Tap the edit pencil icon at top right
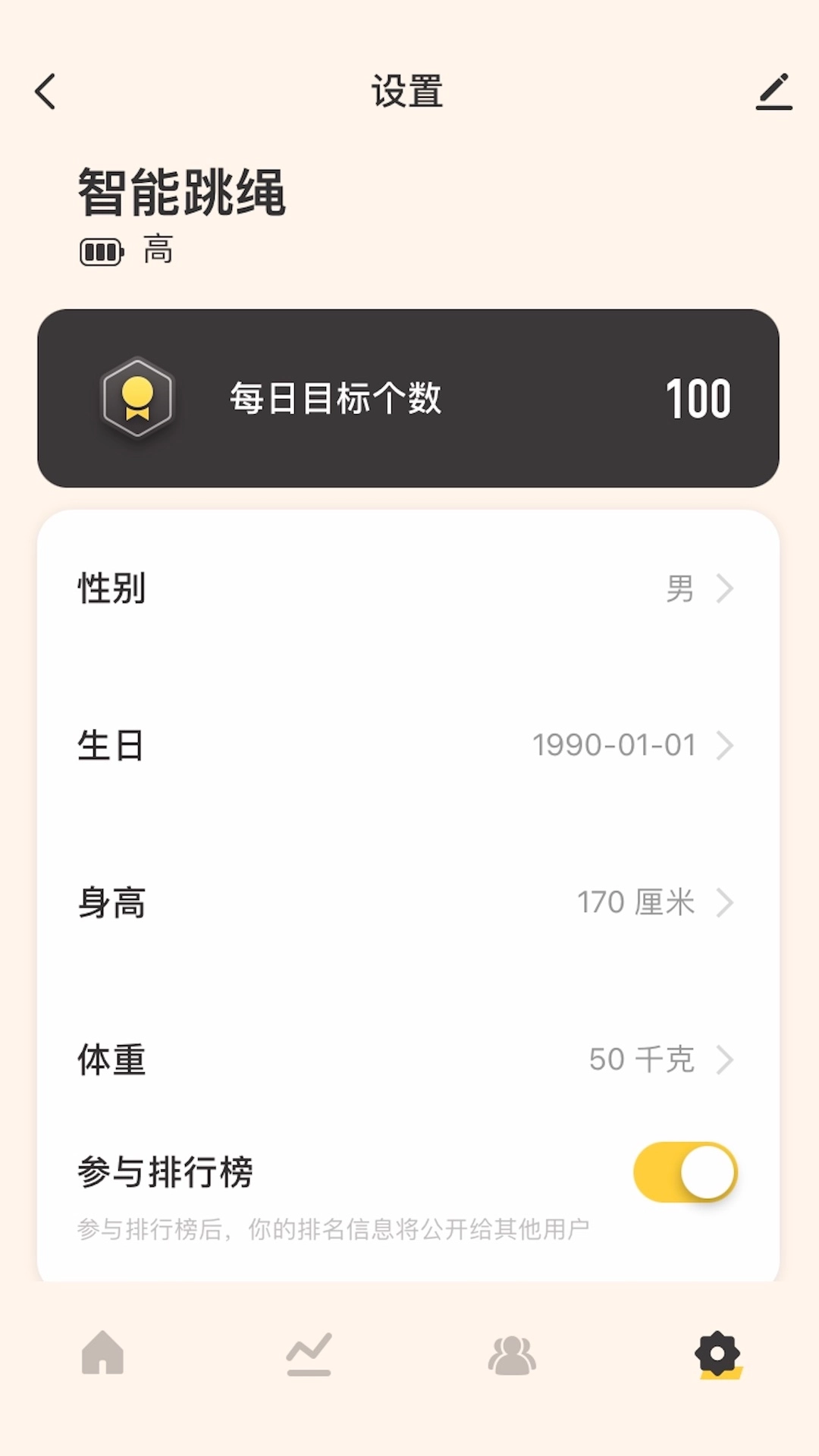The width and height of the screenshot is (819, 1456). click(773, 91)
